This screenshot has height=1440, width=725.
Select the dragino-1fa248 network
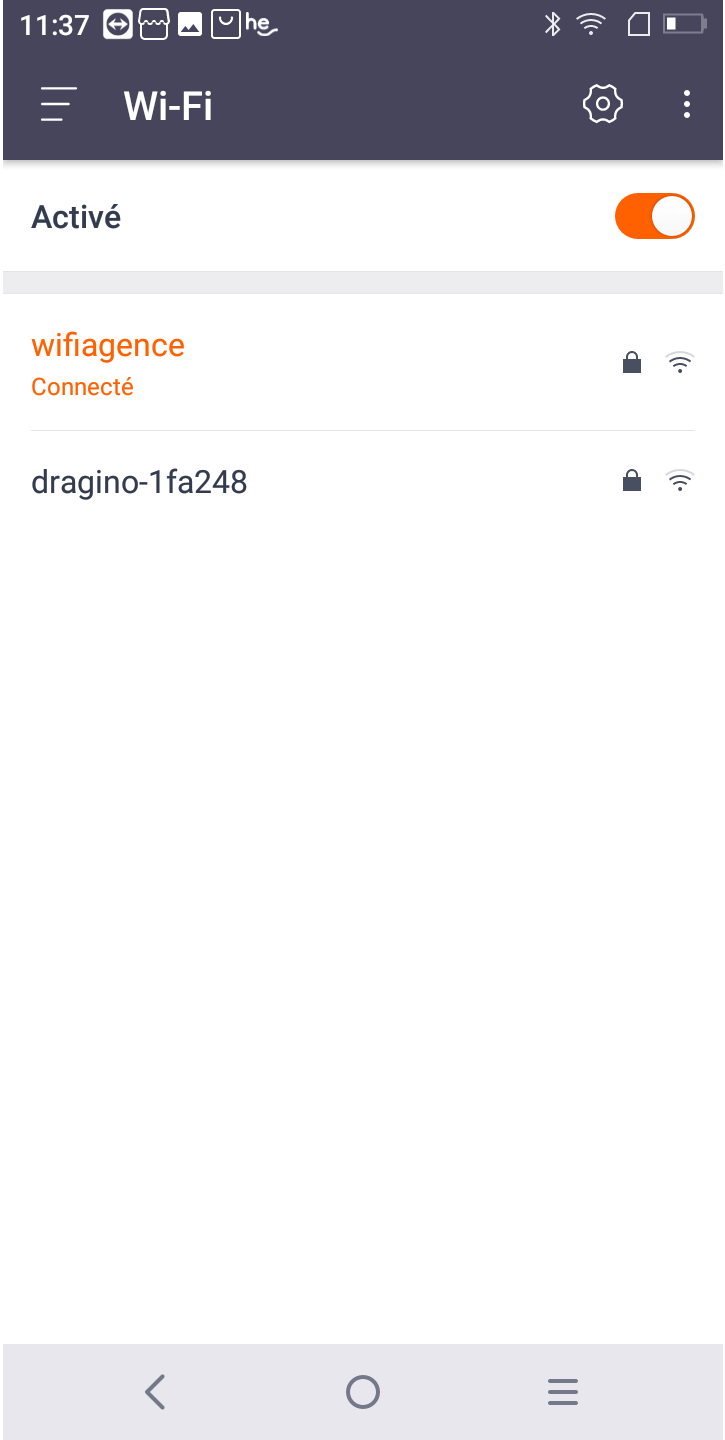363,483
